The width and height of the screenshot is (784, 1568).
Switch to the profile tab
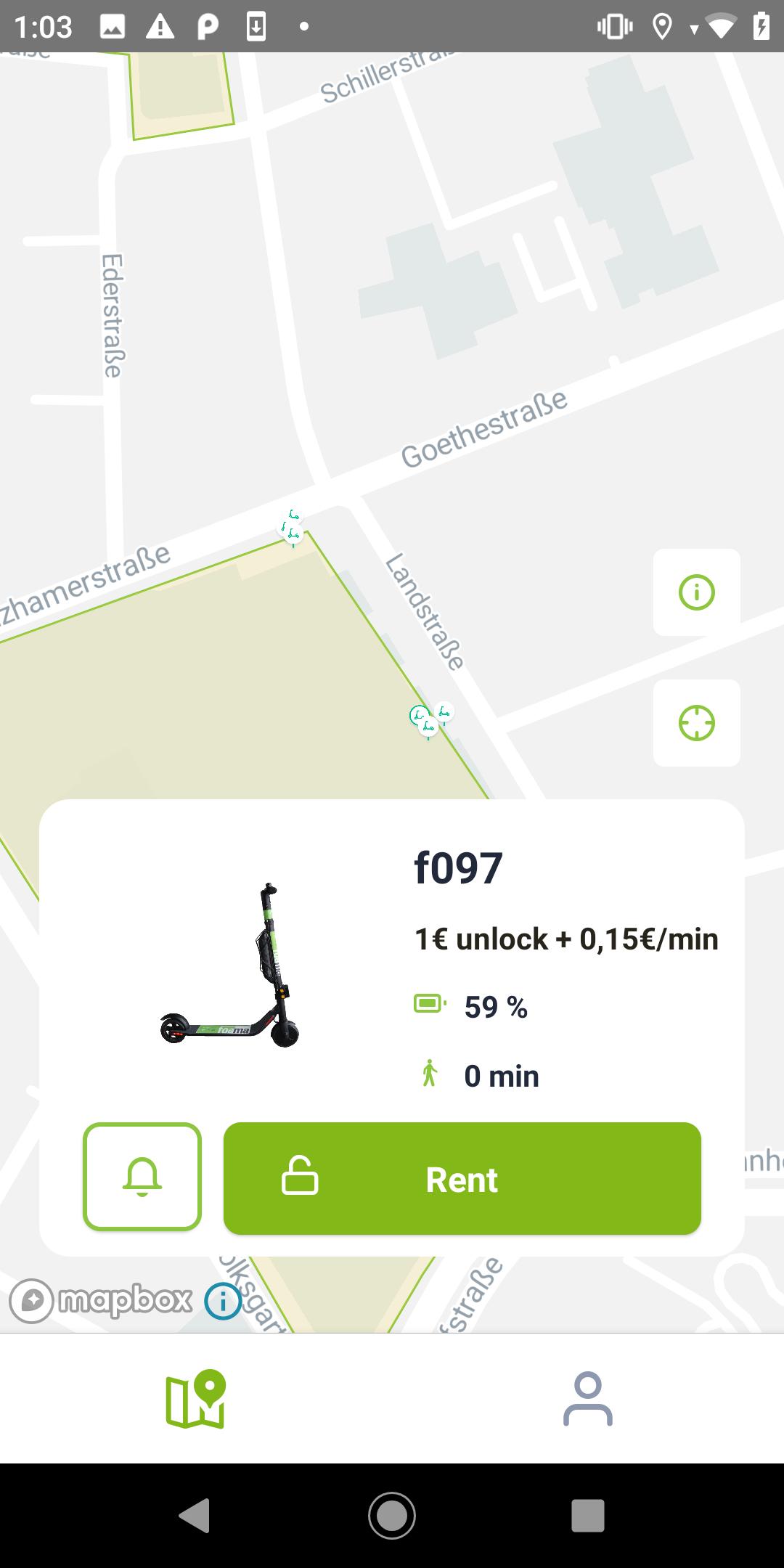pyautogui.click(x=587, y=1399)
